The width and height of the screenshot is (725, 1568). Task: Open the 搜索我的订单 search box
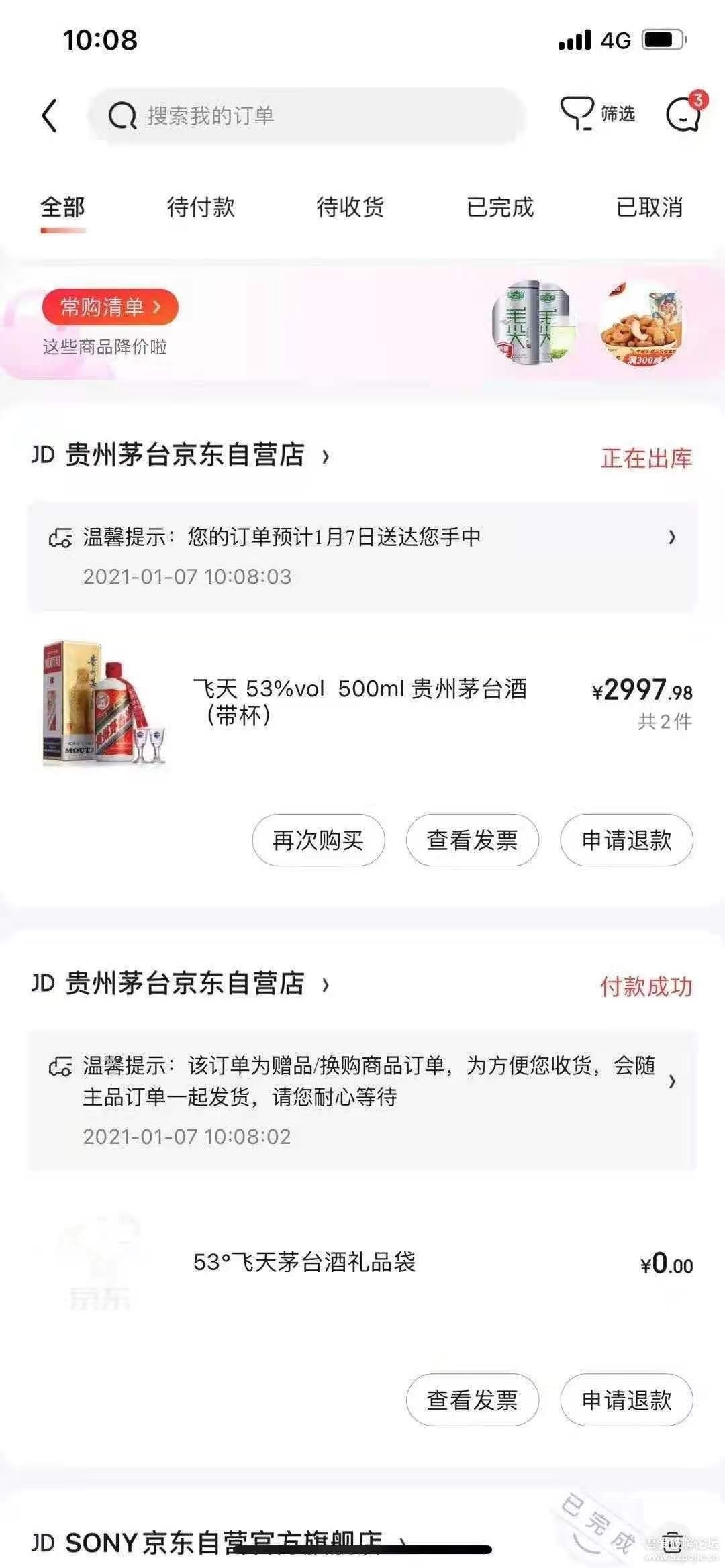click(x=305, y=115)
